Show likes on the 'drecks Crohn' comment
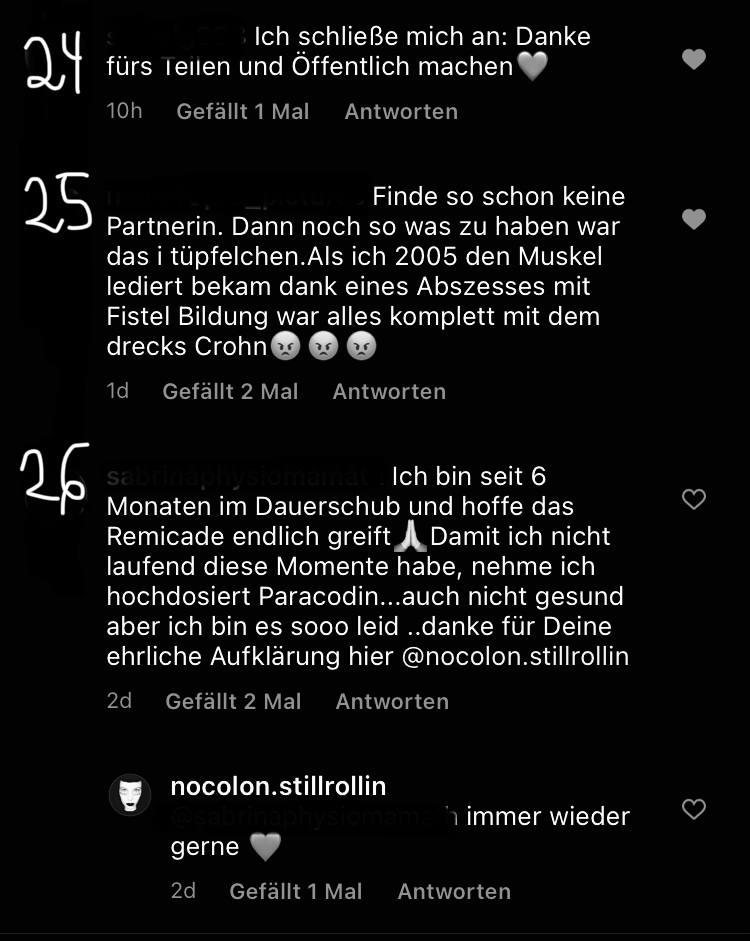The height and width of the screenshot is (941, 750). coord(230,392)
